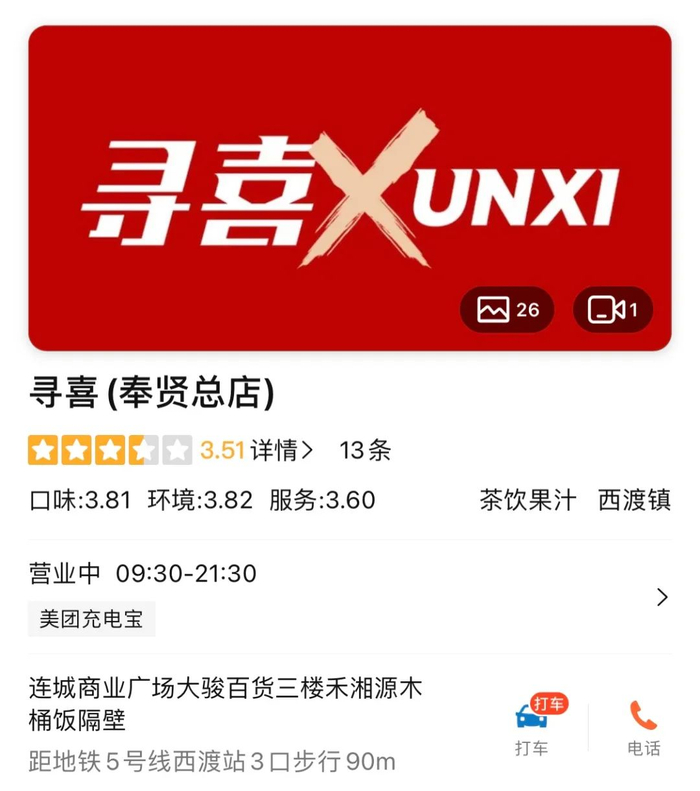
Task: Open the 茶饮果汁 category tag
Action: [528, 500]
